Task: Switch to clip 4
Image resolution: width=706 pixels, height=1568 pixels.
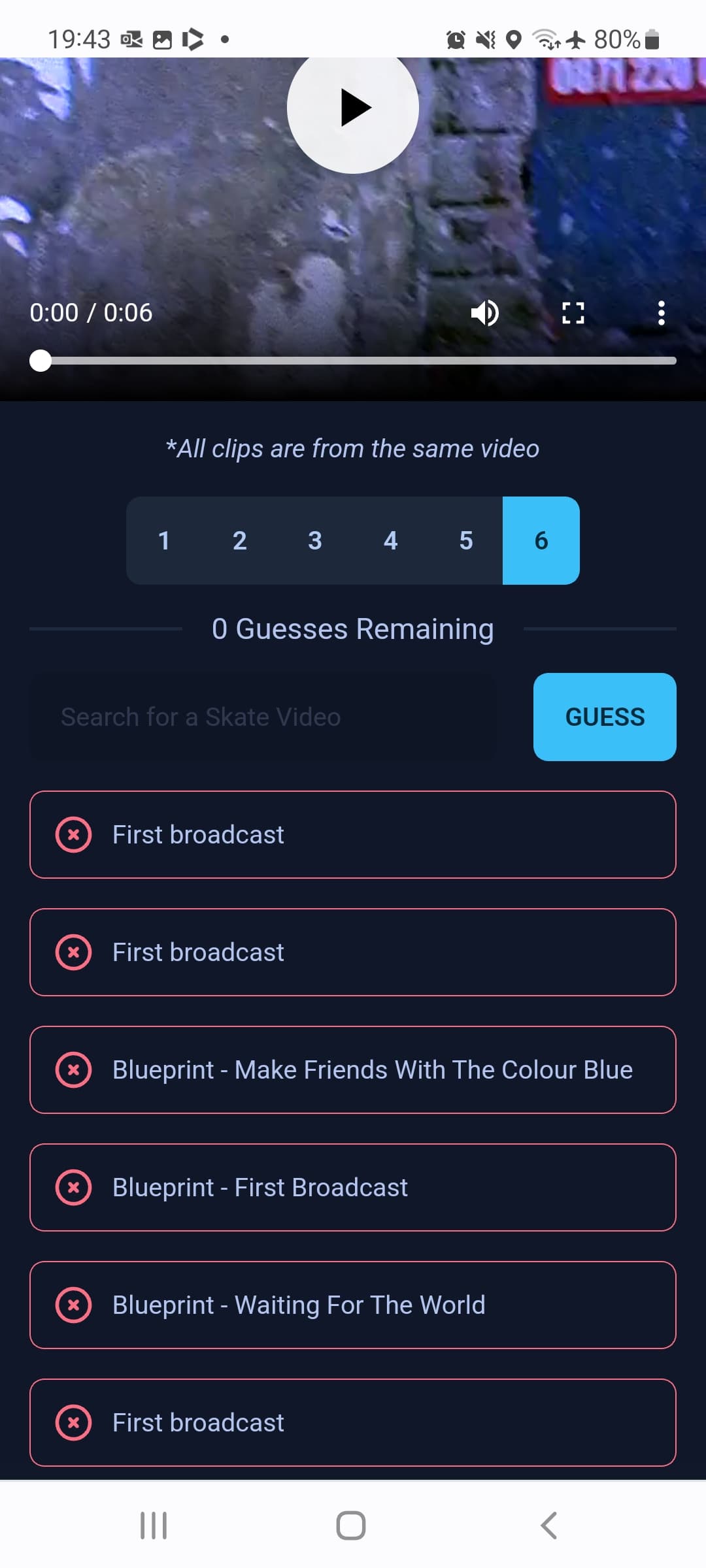Action: click(x=391, y=541)
